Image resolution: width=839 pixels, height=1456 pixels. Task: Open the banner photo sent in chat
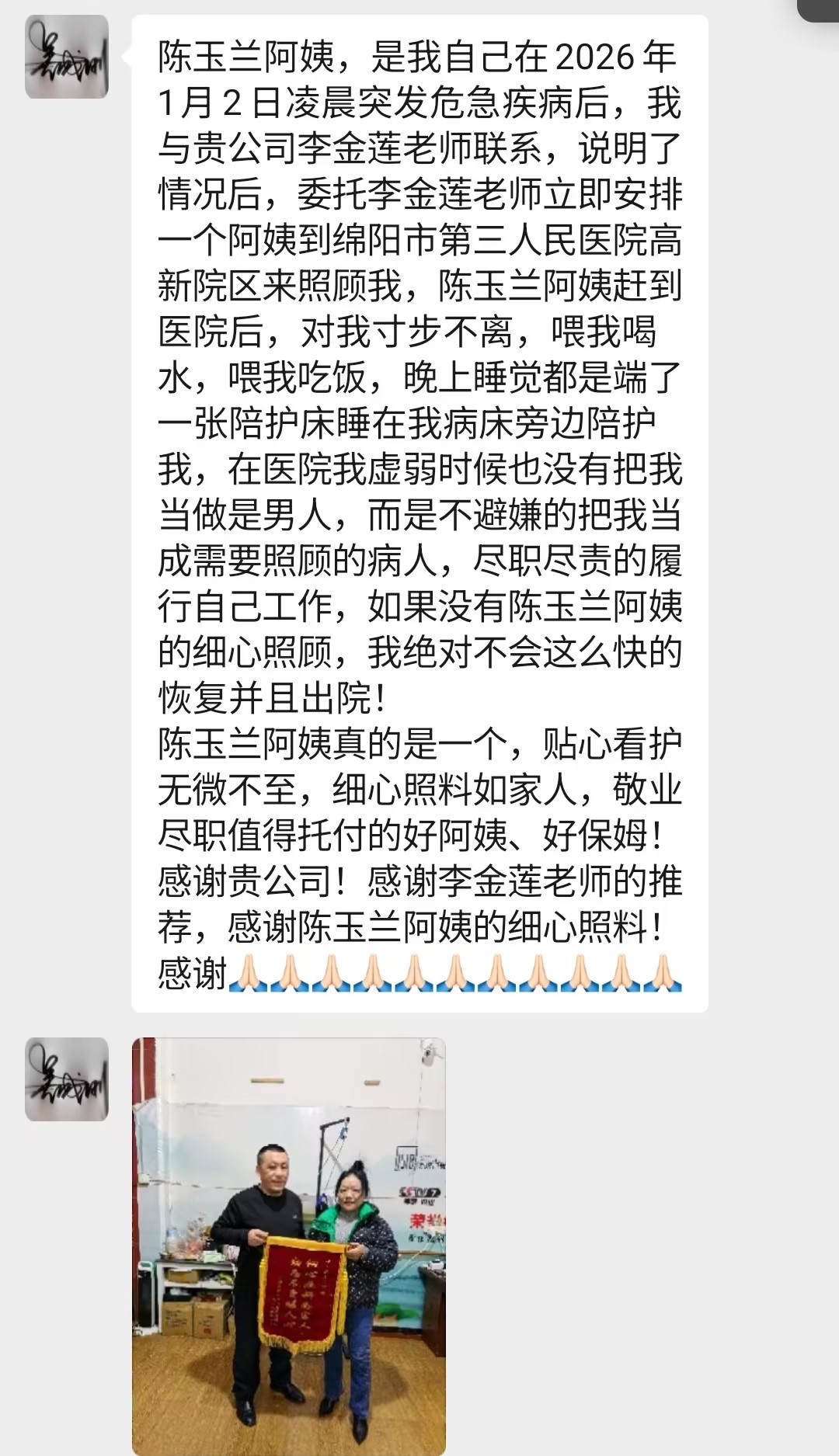(288, 1246)
